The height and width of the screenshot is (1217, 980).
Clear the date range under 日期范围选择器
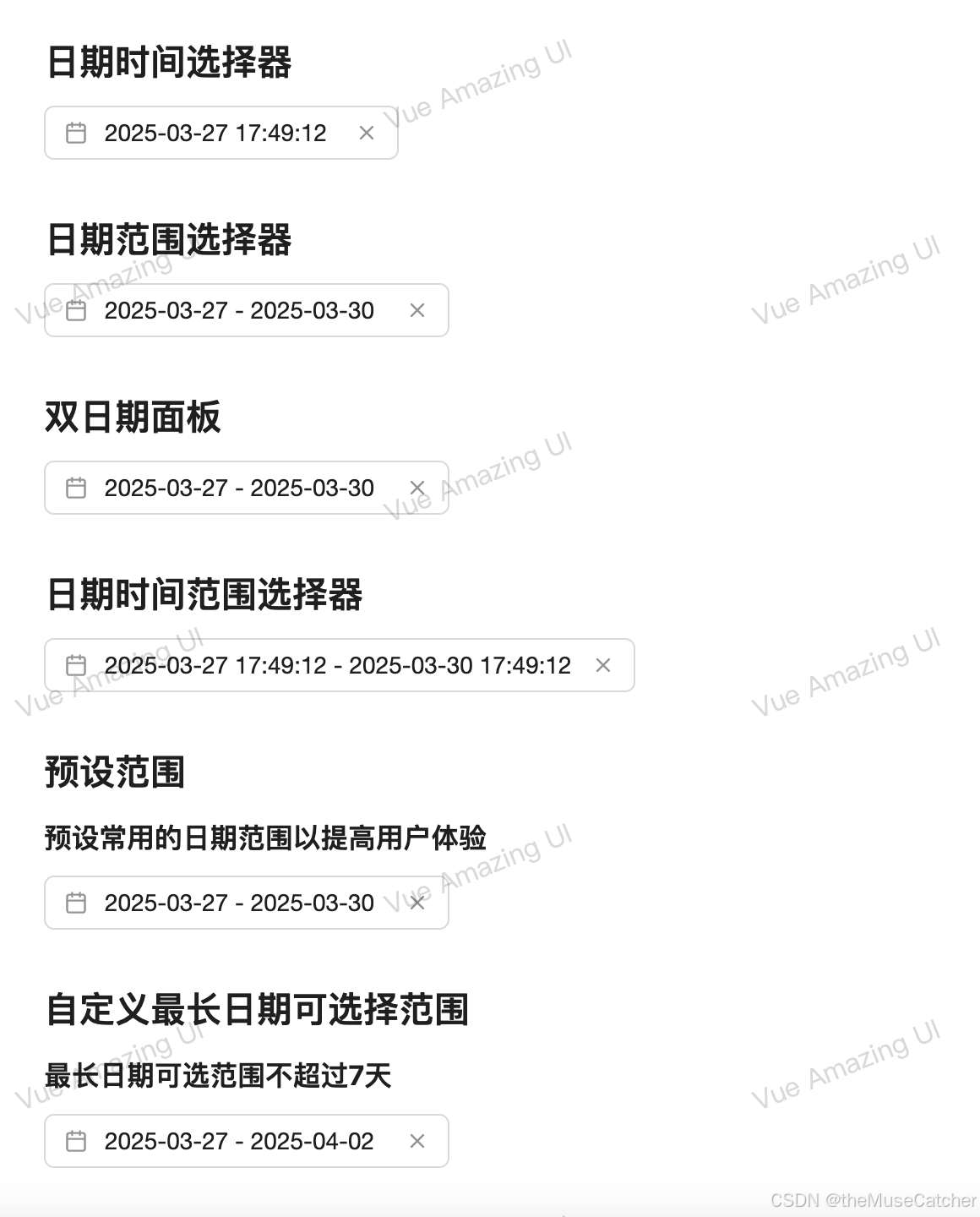pos(417,311)
